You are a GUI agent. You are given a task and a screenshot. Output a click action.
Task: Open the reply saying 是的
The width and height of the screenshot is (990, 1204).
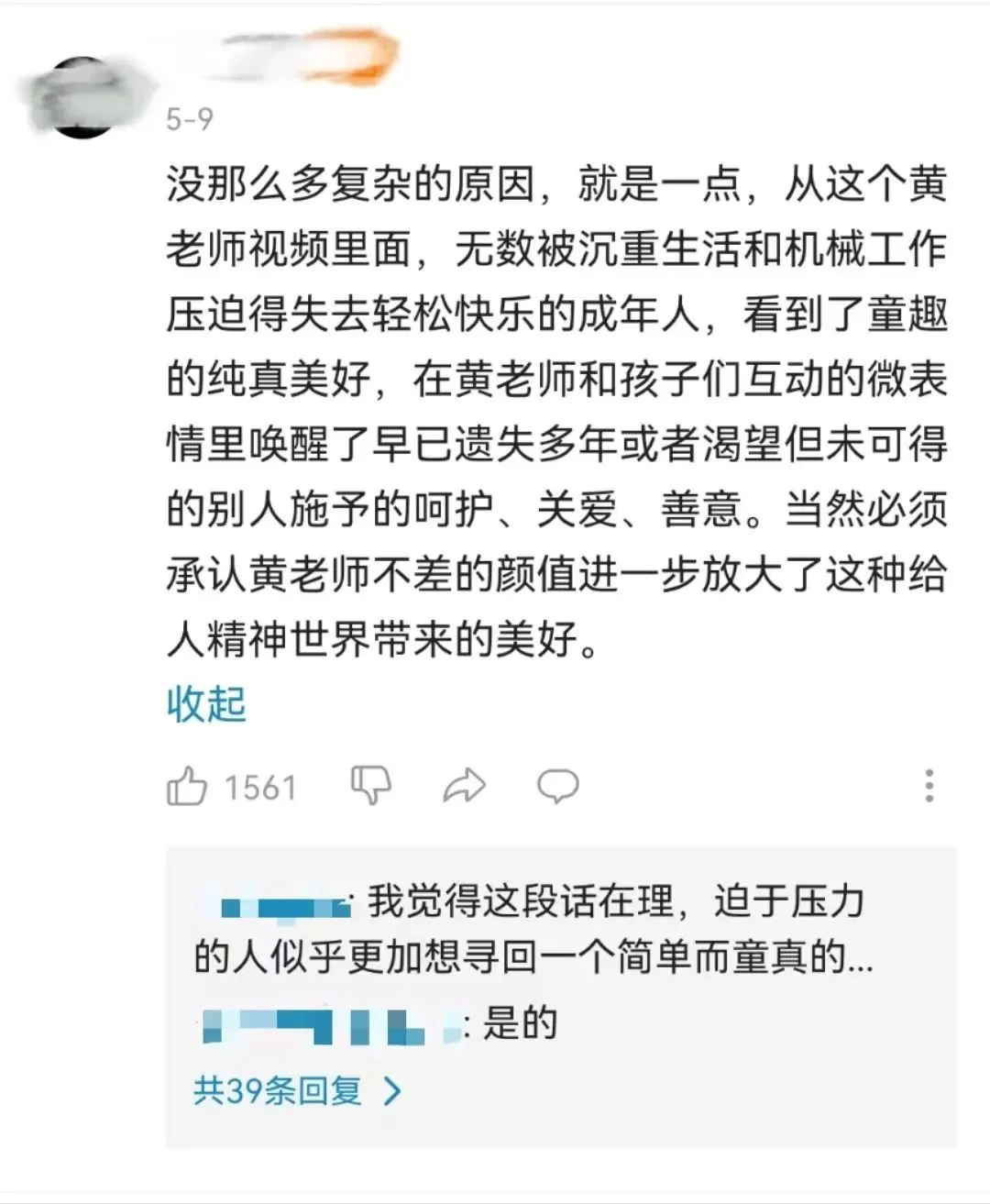519,1023
